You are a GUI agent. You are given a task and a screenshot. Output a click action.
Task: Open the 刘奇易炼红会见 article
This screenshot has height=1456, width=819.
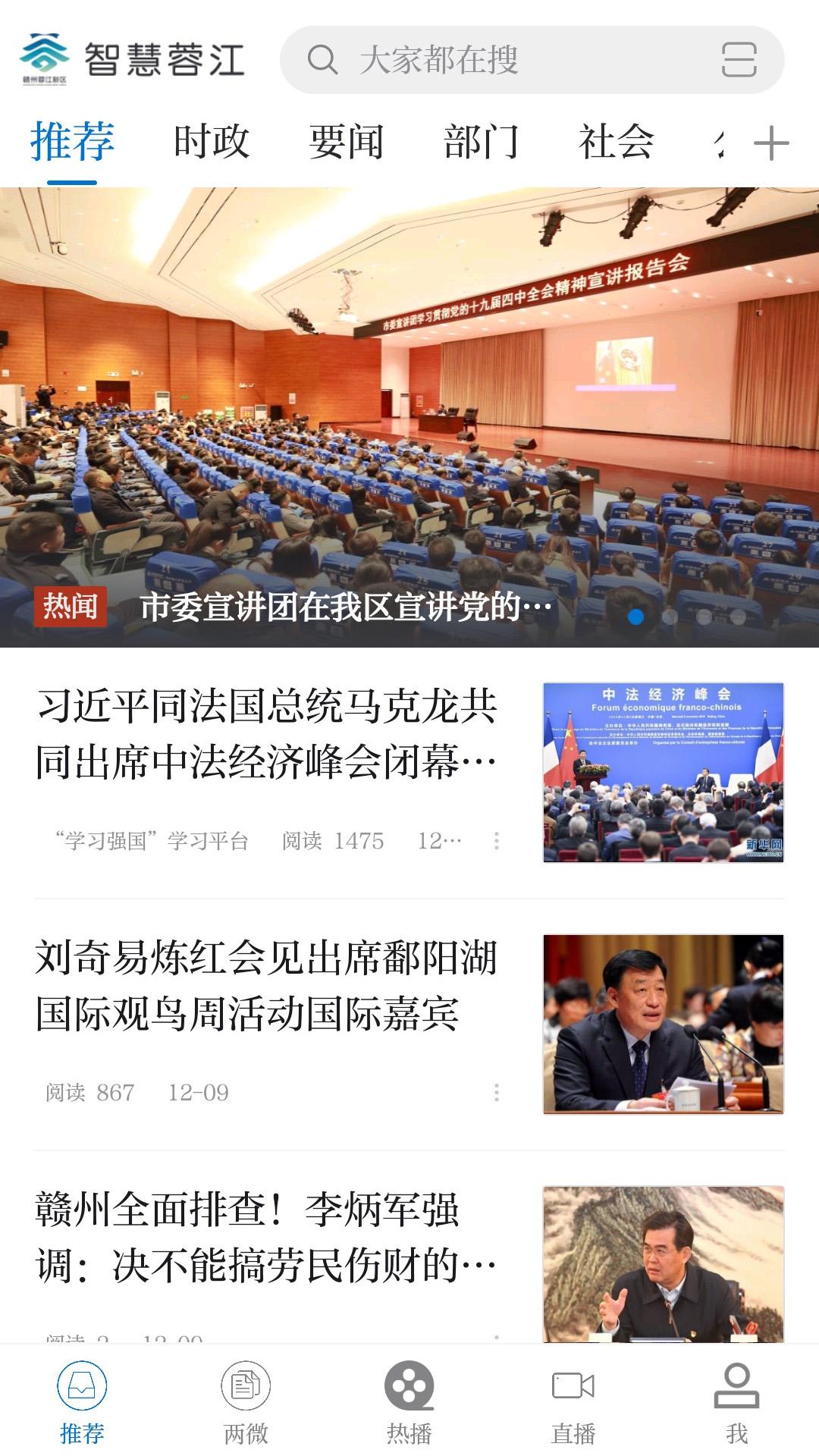click(265, 985)
